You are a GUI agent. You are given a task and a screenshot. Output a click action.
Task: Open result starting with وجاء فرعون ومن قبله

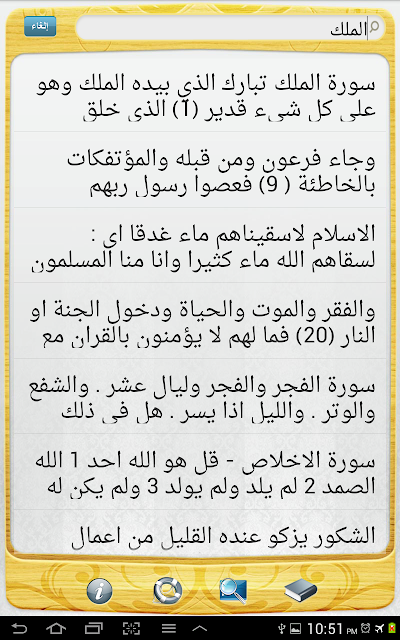tap(200, 170)
